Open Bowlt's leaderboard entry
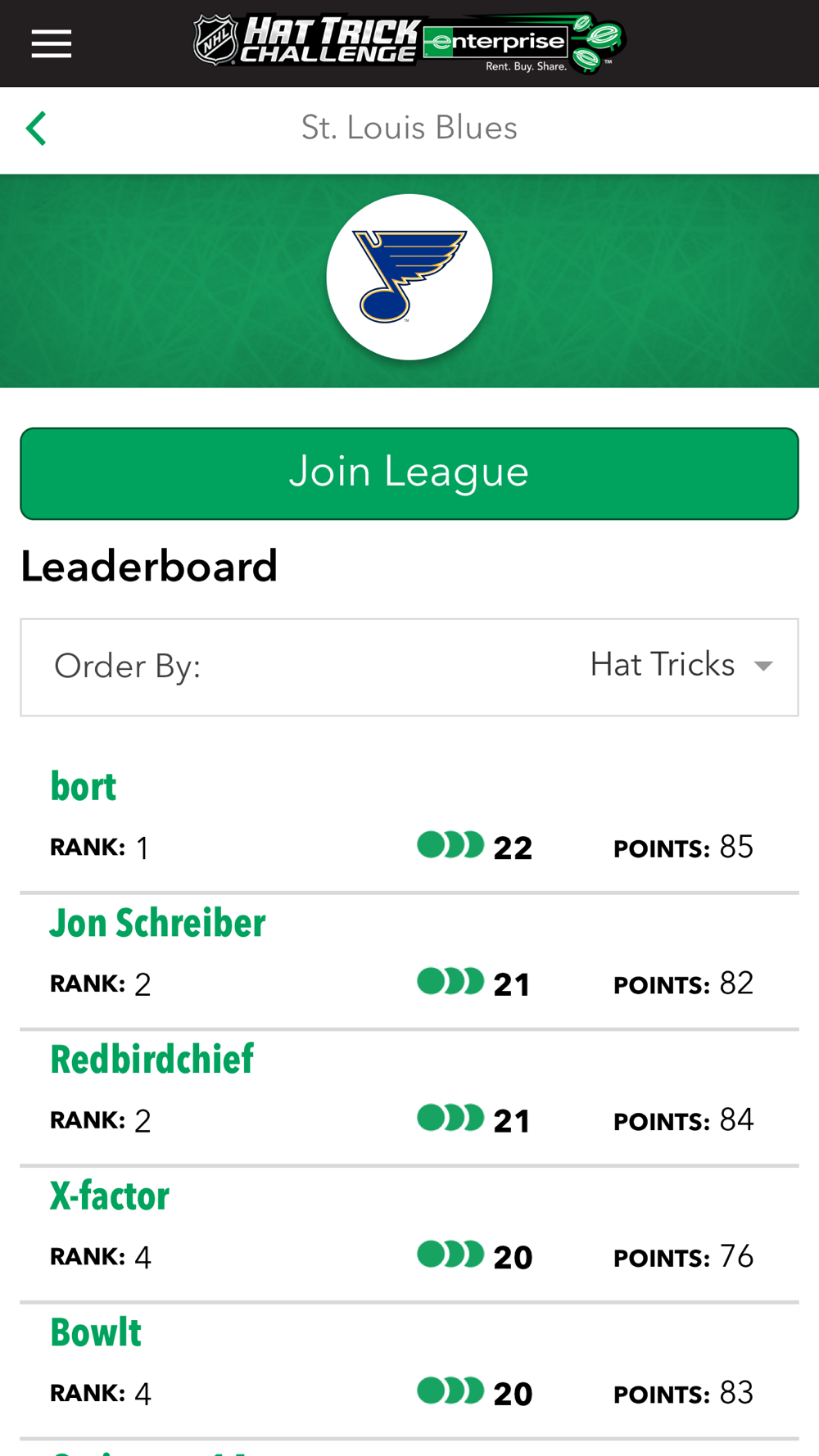 [409, 1371]
